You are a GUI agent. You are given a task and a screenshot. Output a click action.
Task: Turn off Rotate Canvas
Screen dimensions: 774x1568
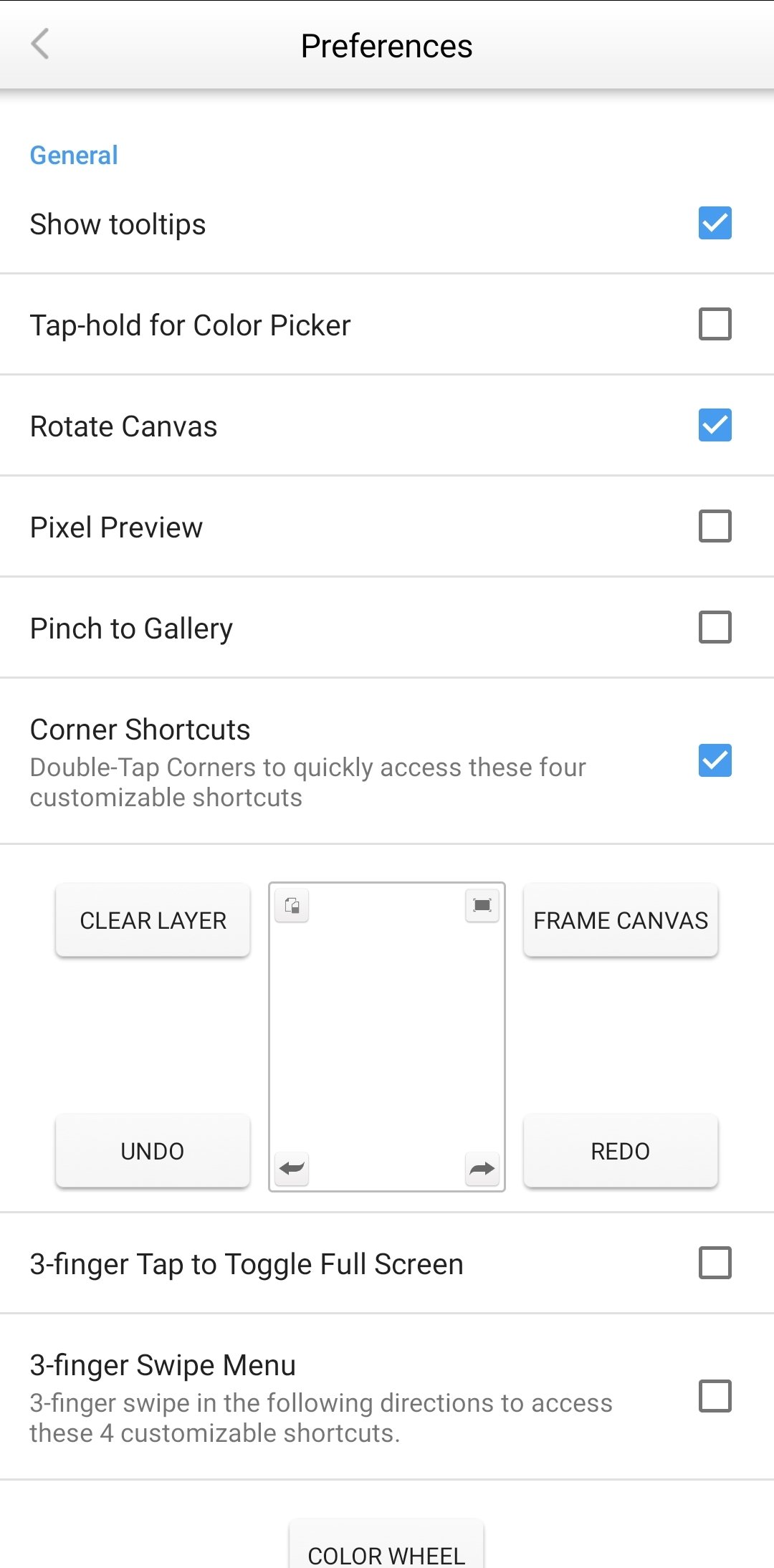[x=715, y=425]
